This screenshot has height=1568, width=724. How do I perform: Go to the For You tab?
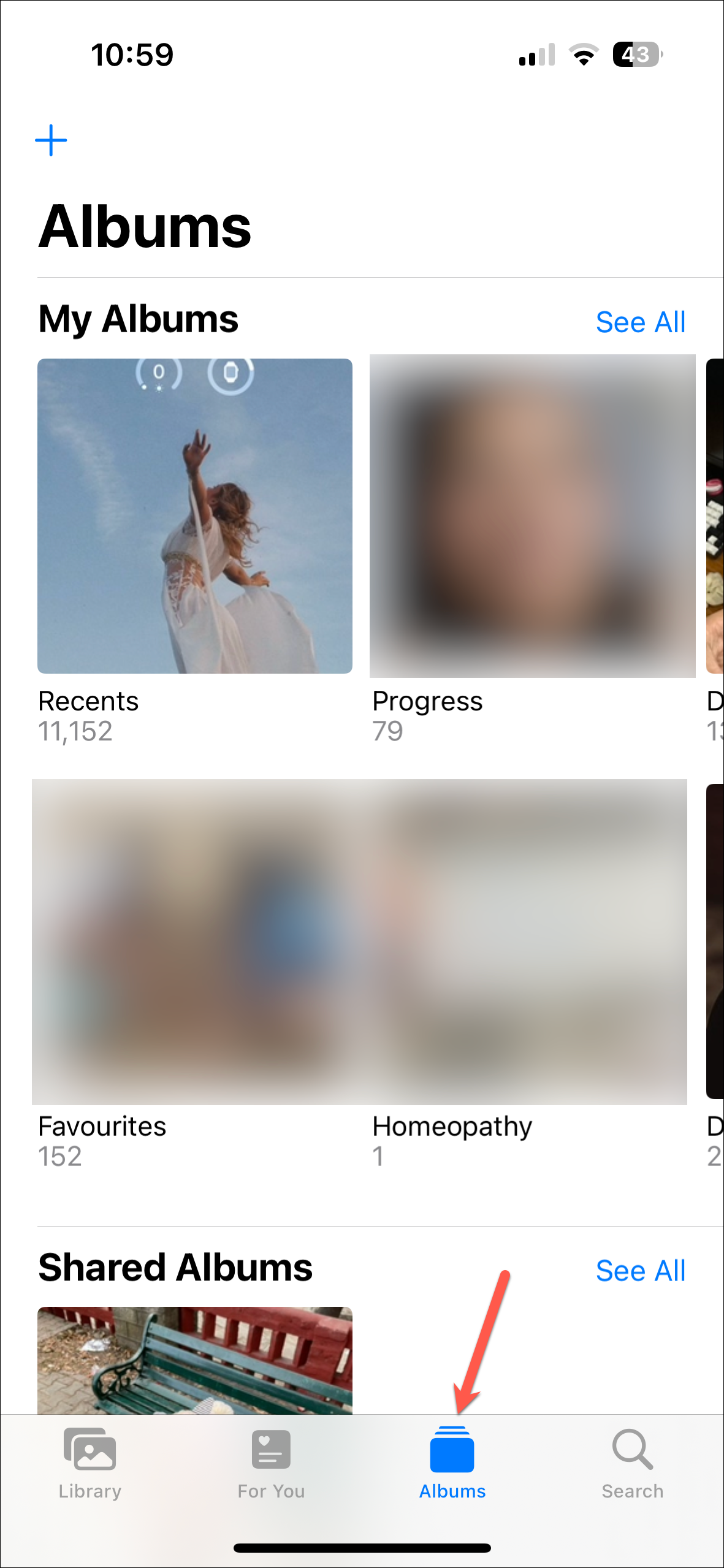click(271, 1463)
